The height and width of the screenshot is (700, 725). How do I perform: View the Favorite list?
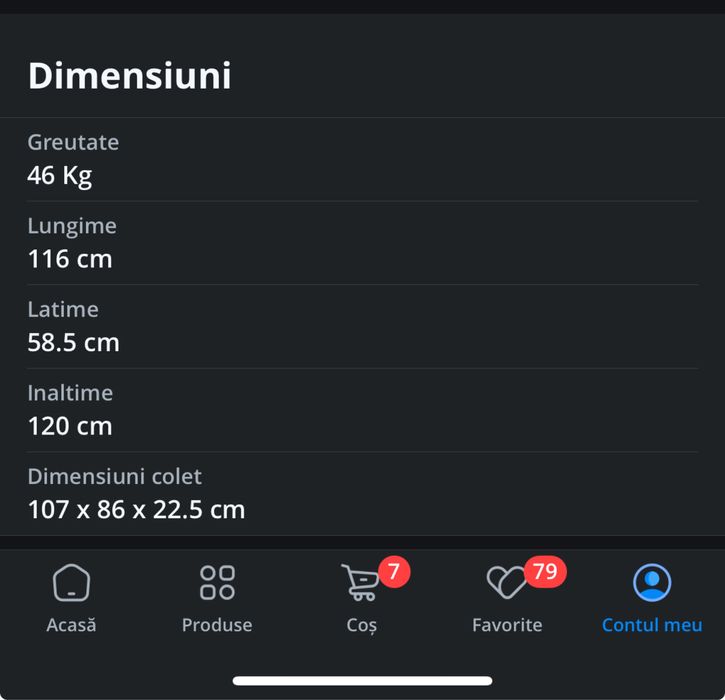click(507, 597)
